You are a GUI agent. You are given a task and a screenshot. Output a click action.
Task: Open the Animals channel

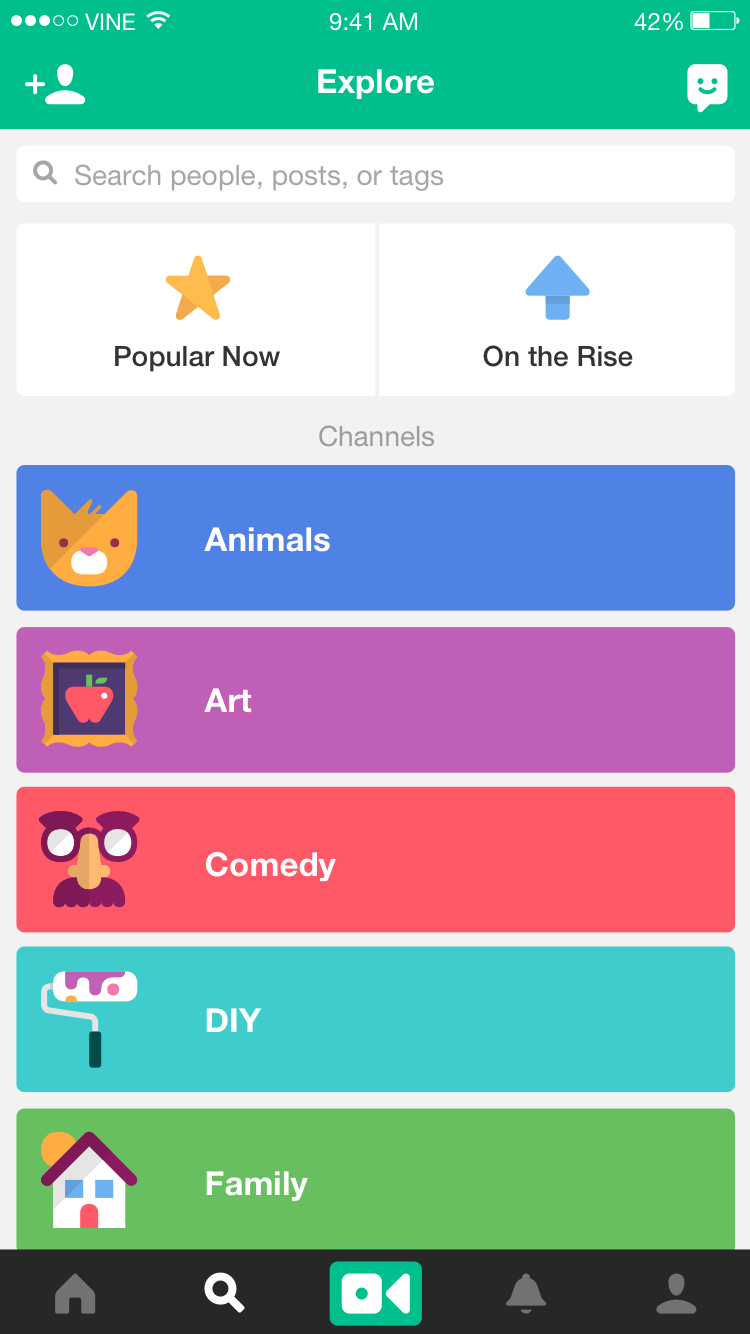click(376, 538)
